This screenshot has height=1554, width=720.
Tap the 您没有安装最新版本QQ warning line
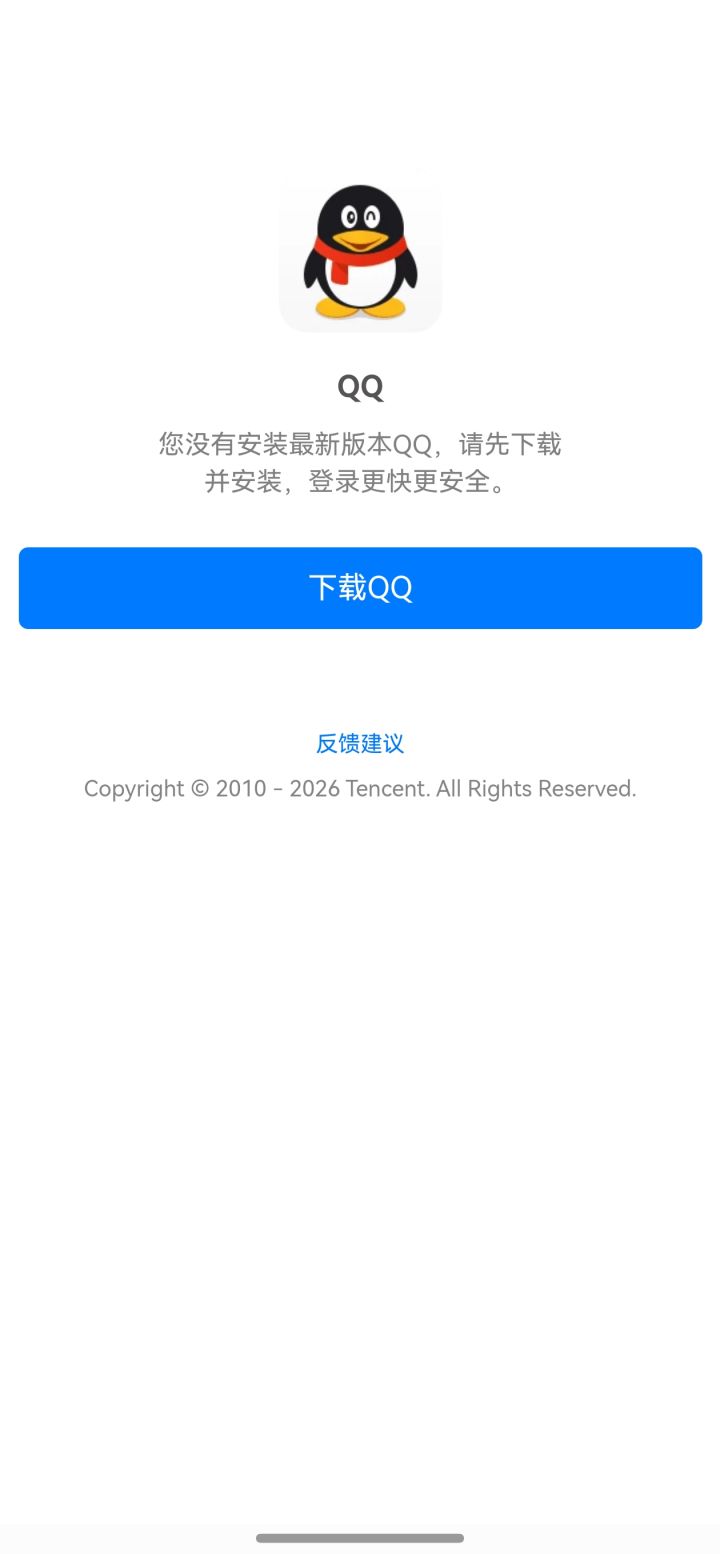(x=360, y=443)
